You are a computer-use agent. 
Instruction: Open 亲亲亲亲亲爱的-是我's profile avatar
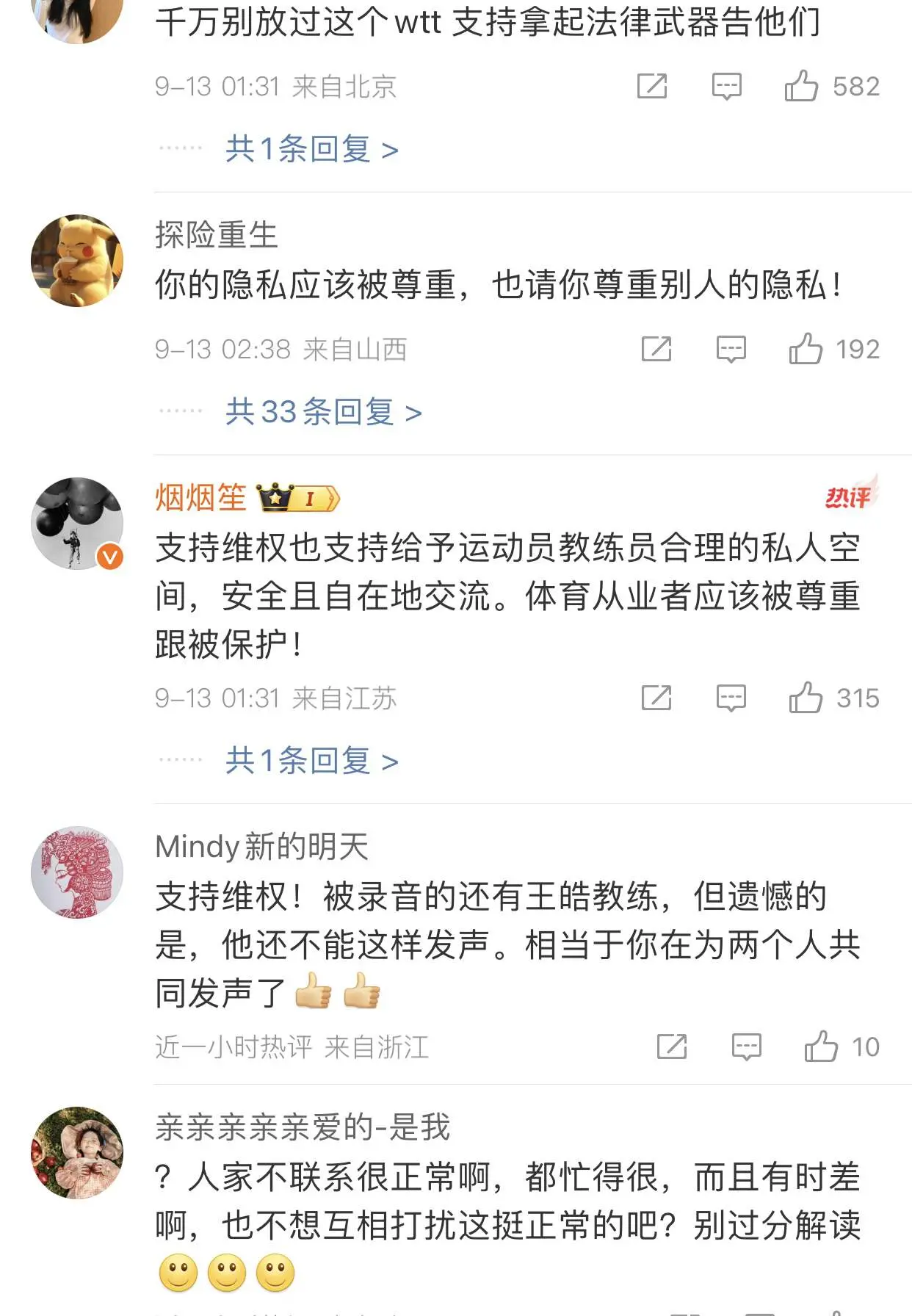[x=77, y=1153]
